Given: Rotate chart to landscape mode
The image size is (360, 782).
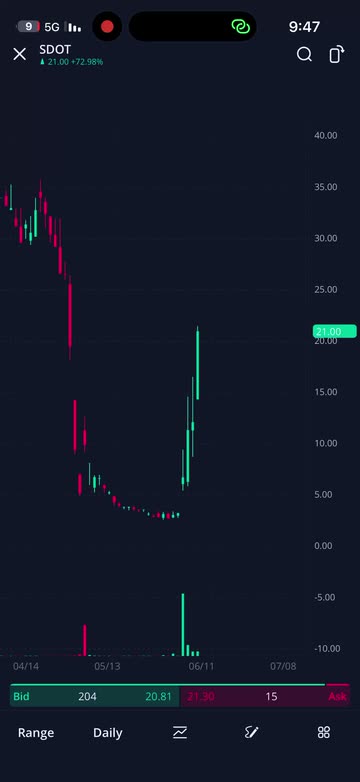Looking at the screenshot, I should (337, 54).
